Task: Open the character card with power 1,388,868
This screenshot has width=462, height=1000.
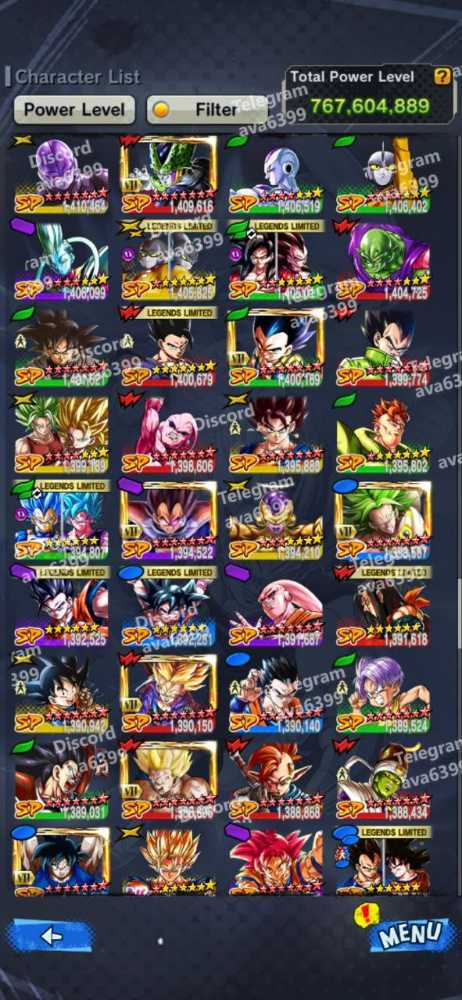Action: [276, 781]
